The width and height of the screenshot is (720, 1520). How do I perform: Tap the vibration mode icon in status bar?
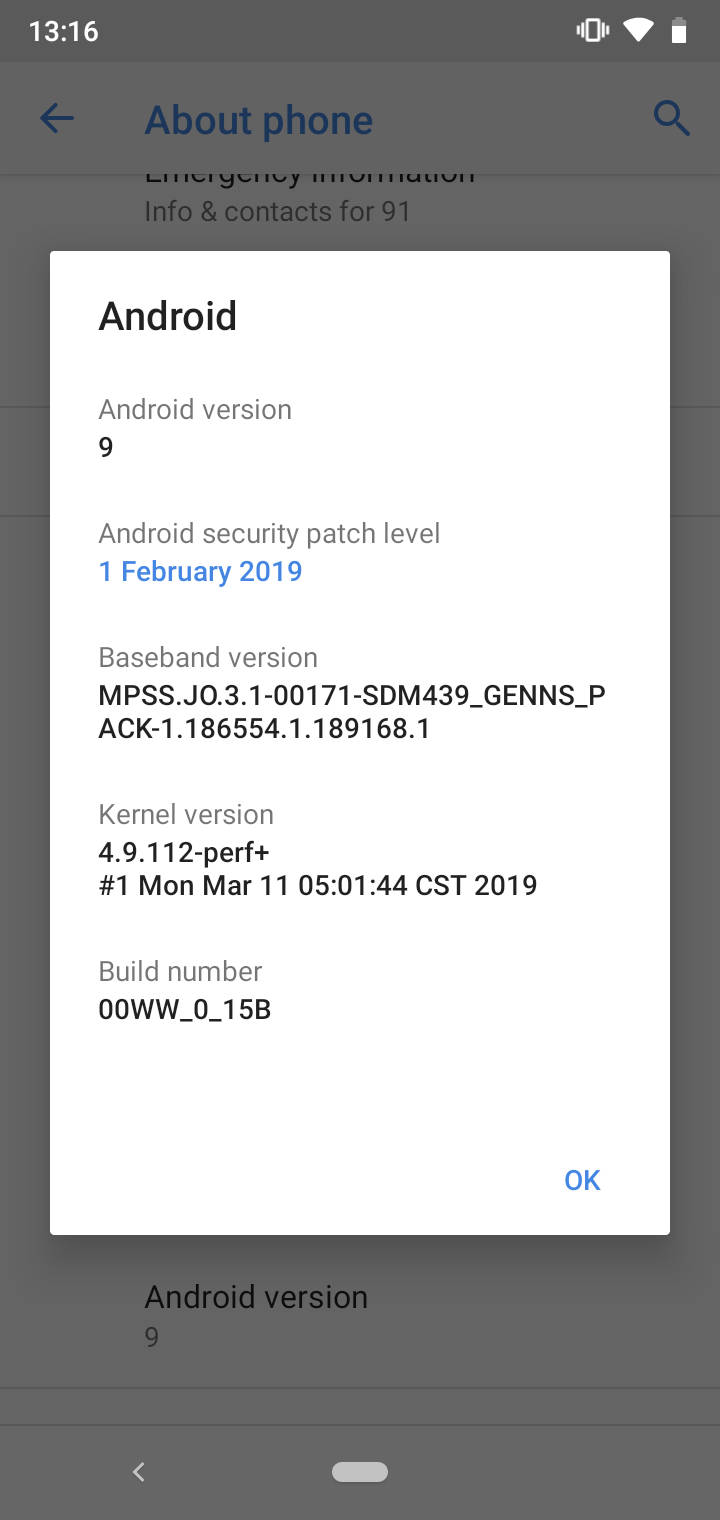pyautogui.click(x=592, y=30)
